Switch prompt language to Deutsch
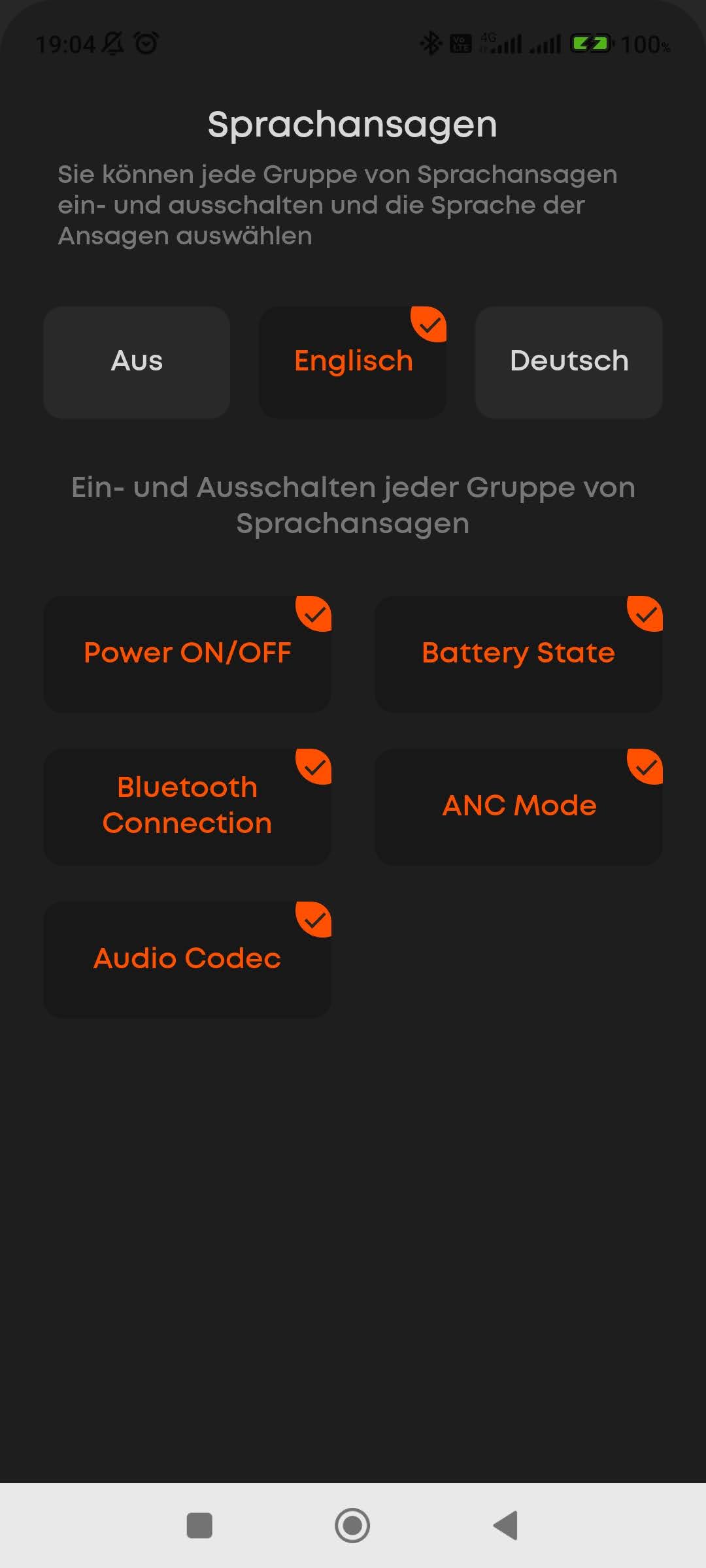 click(x=569, y=362)
